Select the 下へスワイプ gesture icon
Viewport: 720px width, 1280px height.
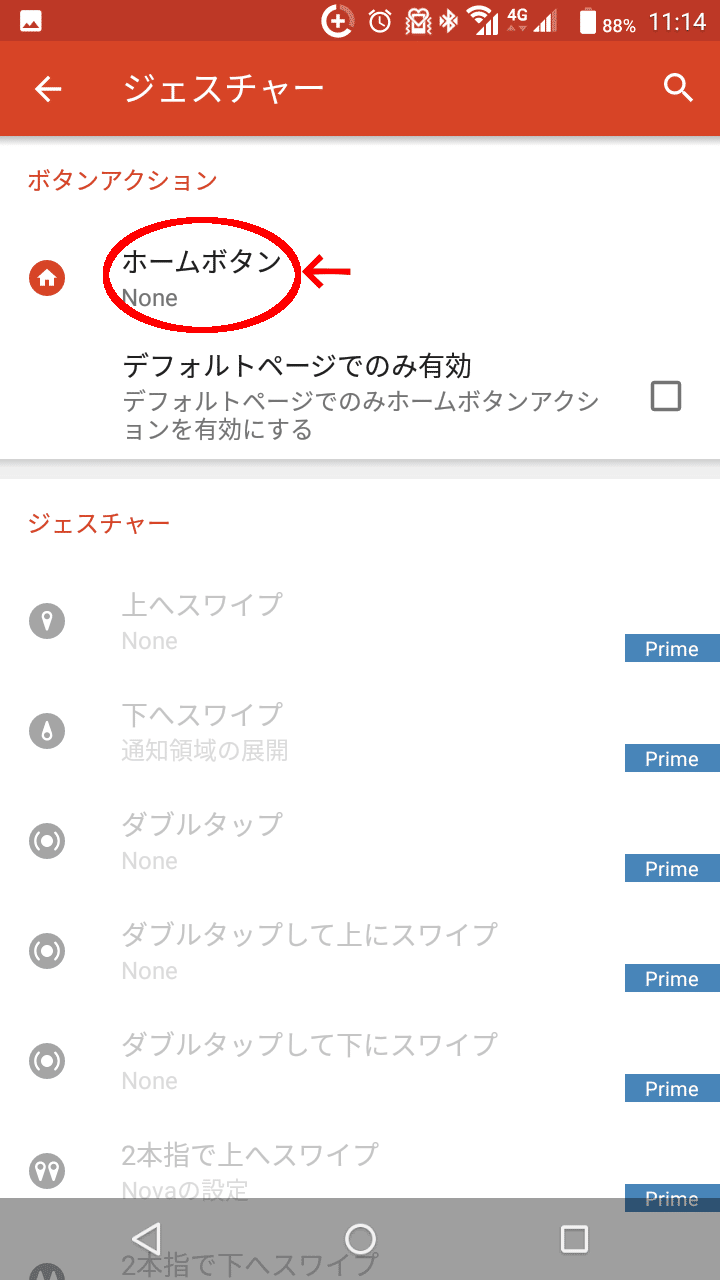tap(47, 730)
